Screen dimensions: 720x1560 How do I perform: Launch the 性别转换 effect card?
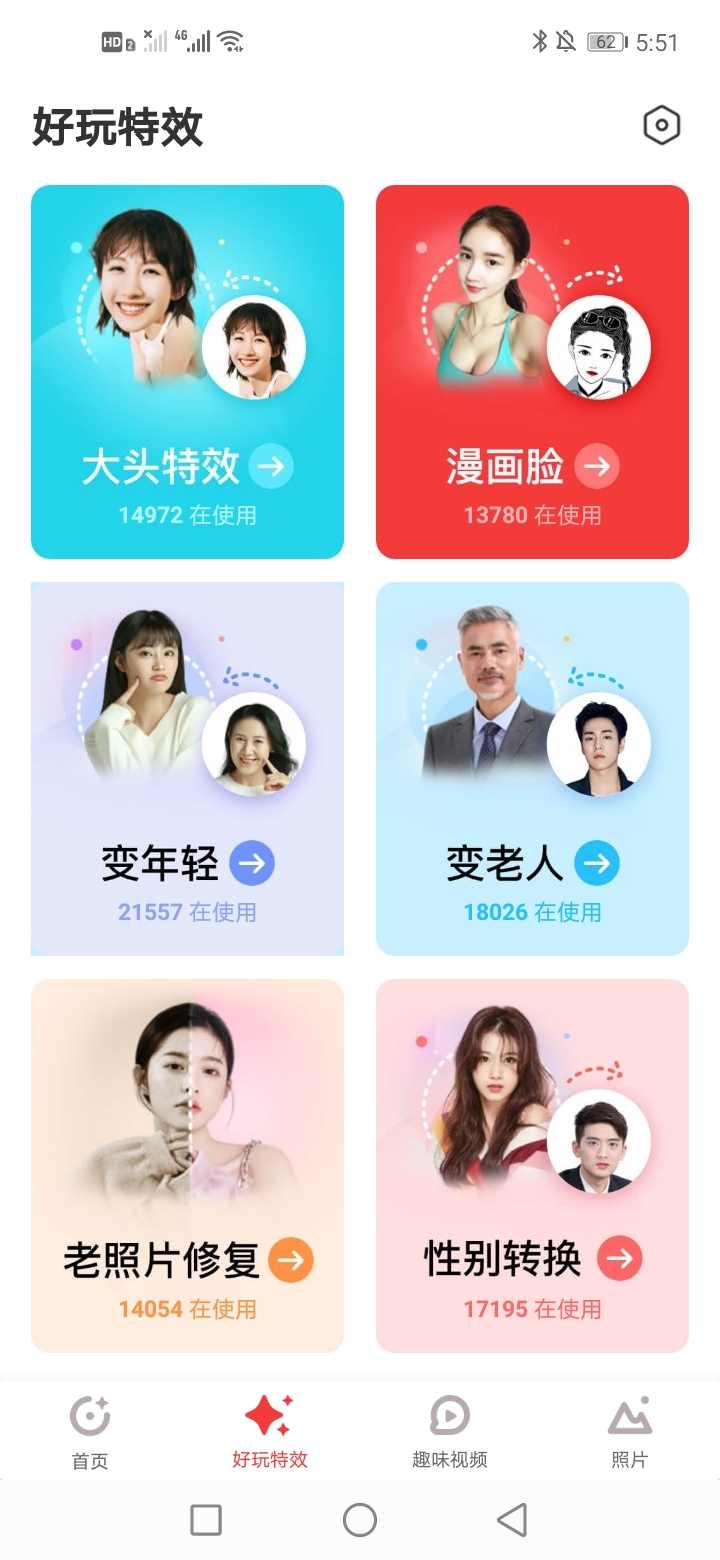532,1166
